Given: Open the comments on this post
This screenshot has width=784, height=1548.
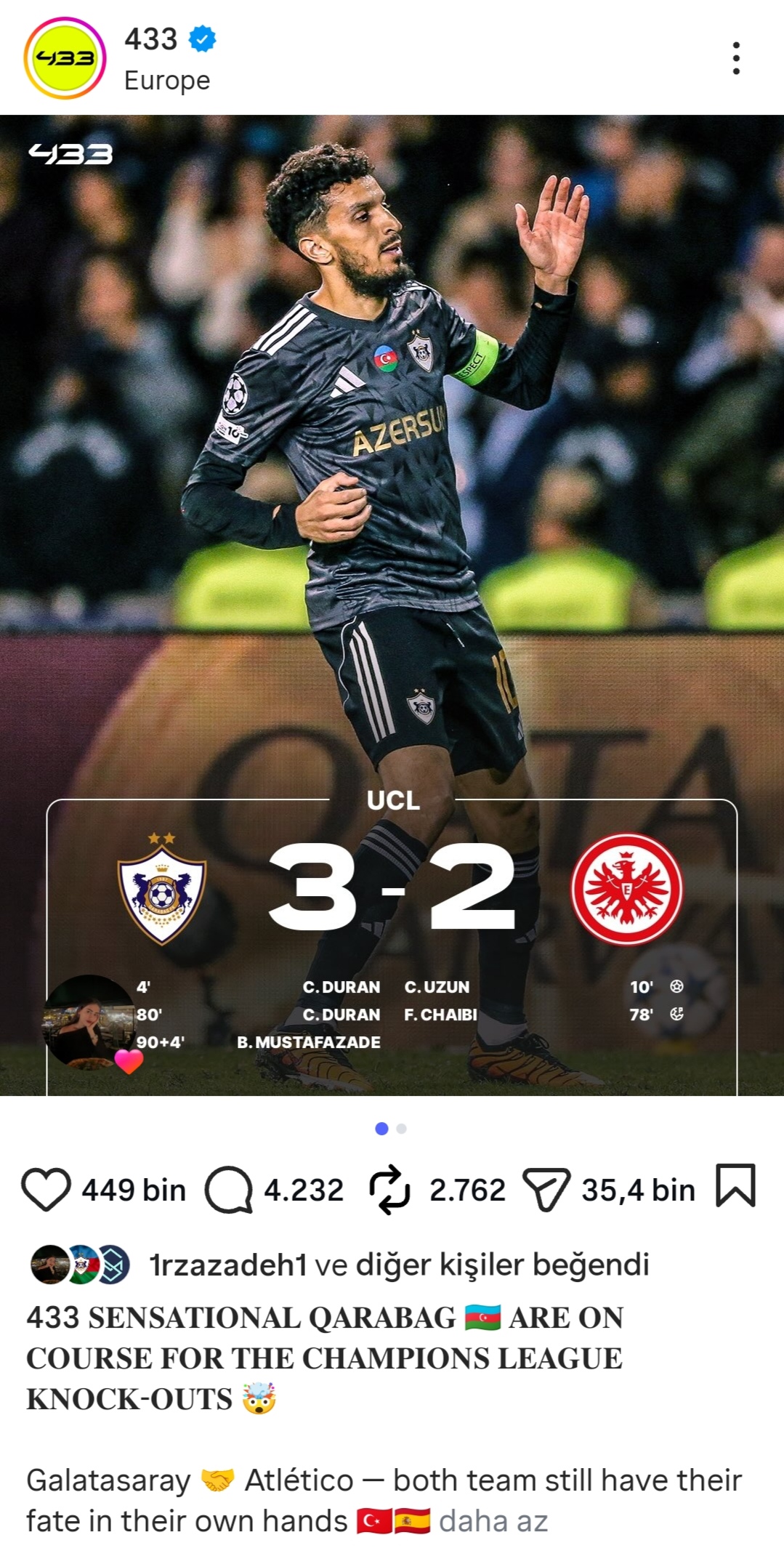Looking at the screenshot, I should click(x=229, y=1190).
